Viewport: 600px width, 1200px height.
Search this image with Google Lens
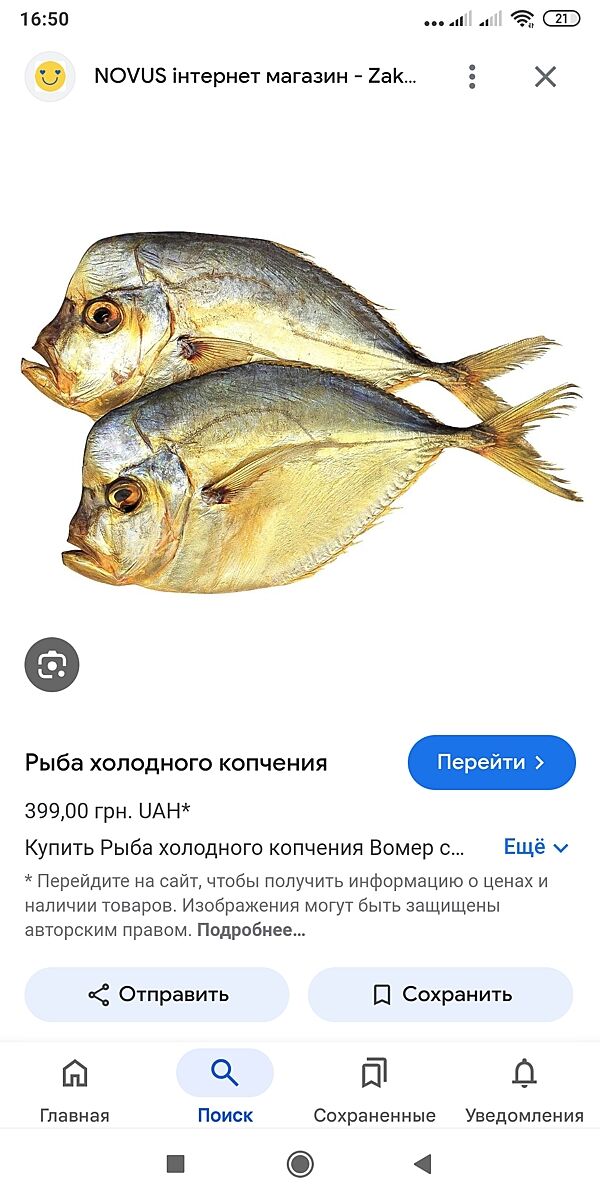point(52,664)
